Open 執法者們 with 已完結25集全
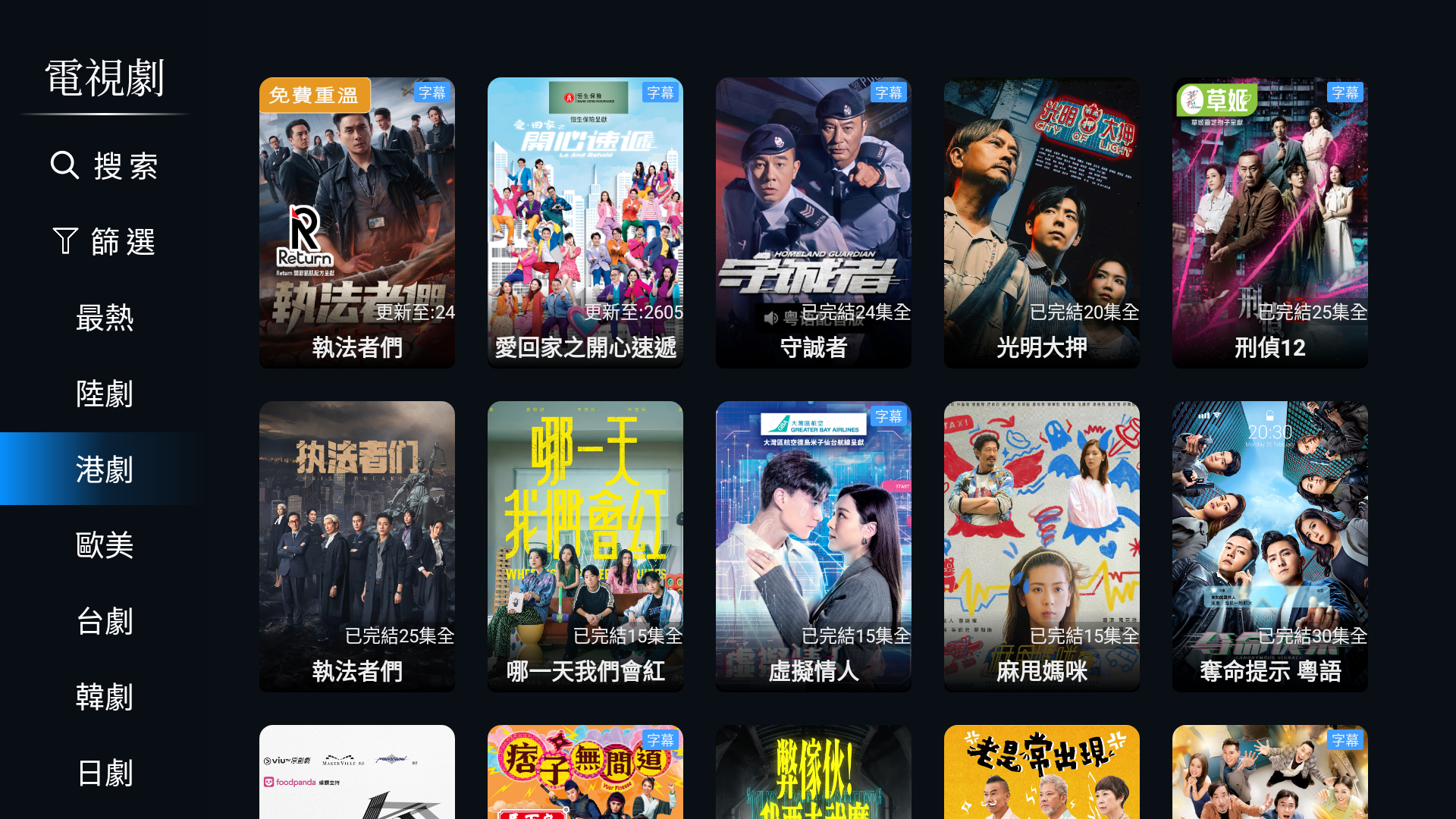The image size is (1456, 819). 356,546
